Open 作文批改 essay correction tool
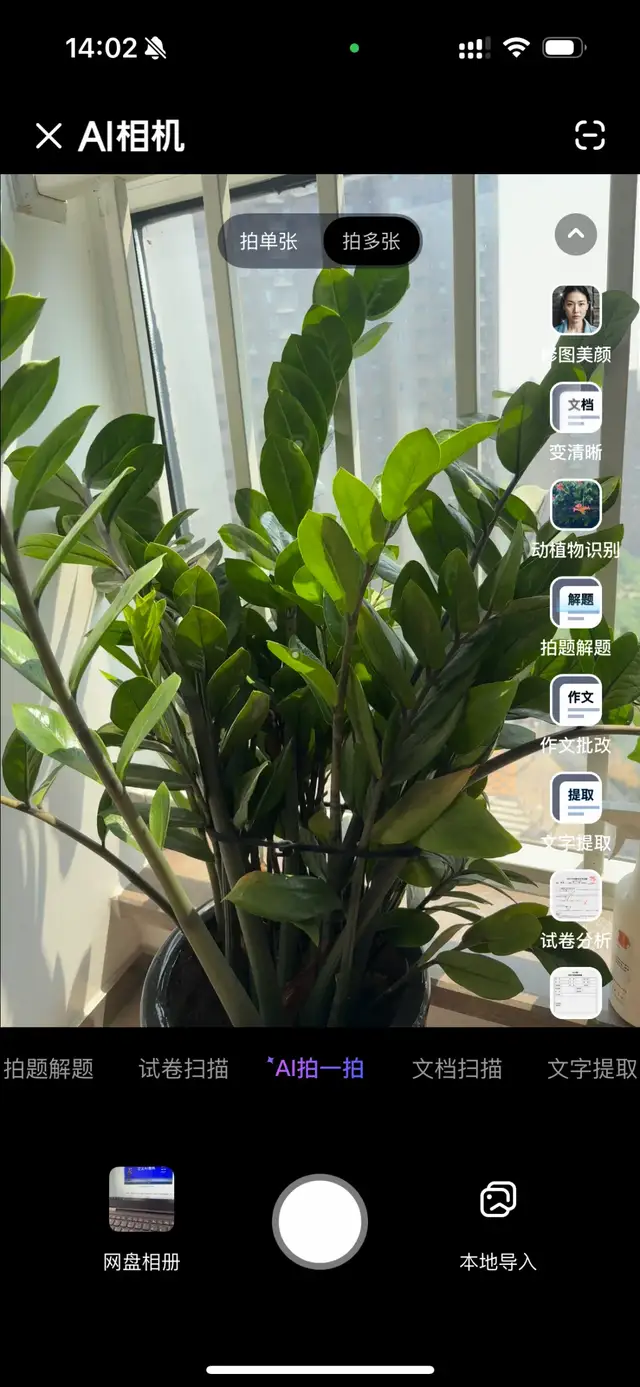640x1387 pixels. [x=576, y=701]
